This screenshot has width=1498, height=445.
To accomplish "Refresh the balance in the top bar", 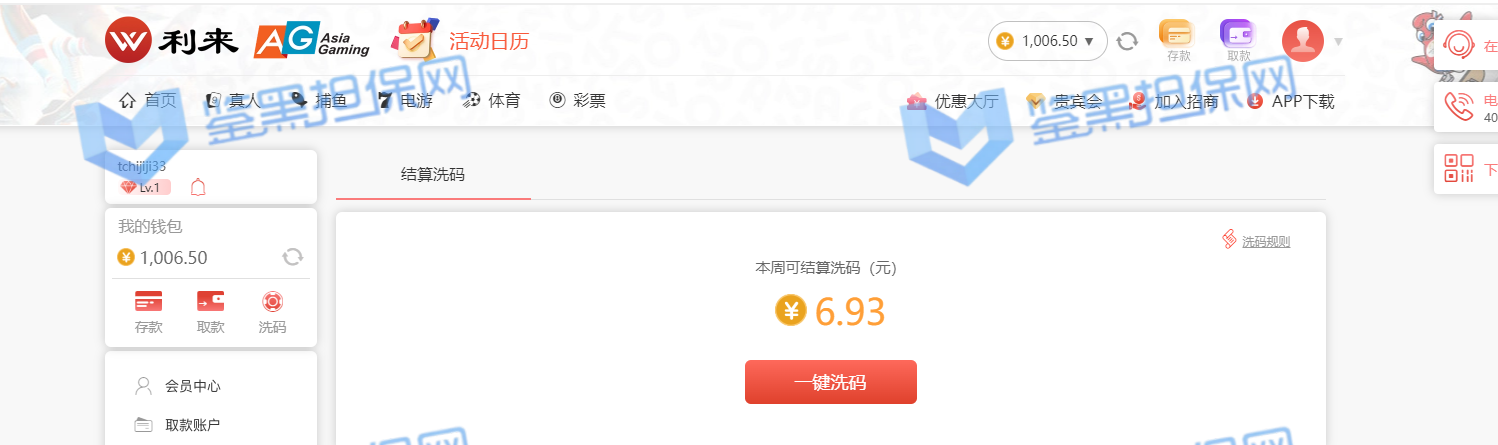I will tap(1127, 41).
